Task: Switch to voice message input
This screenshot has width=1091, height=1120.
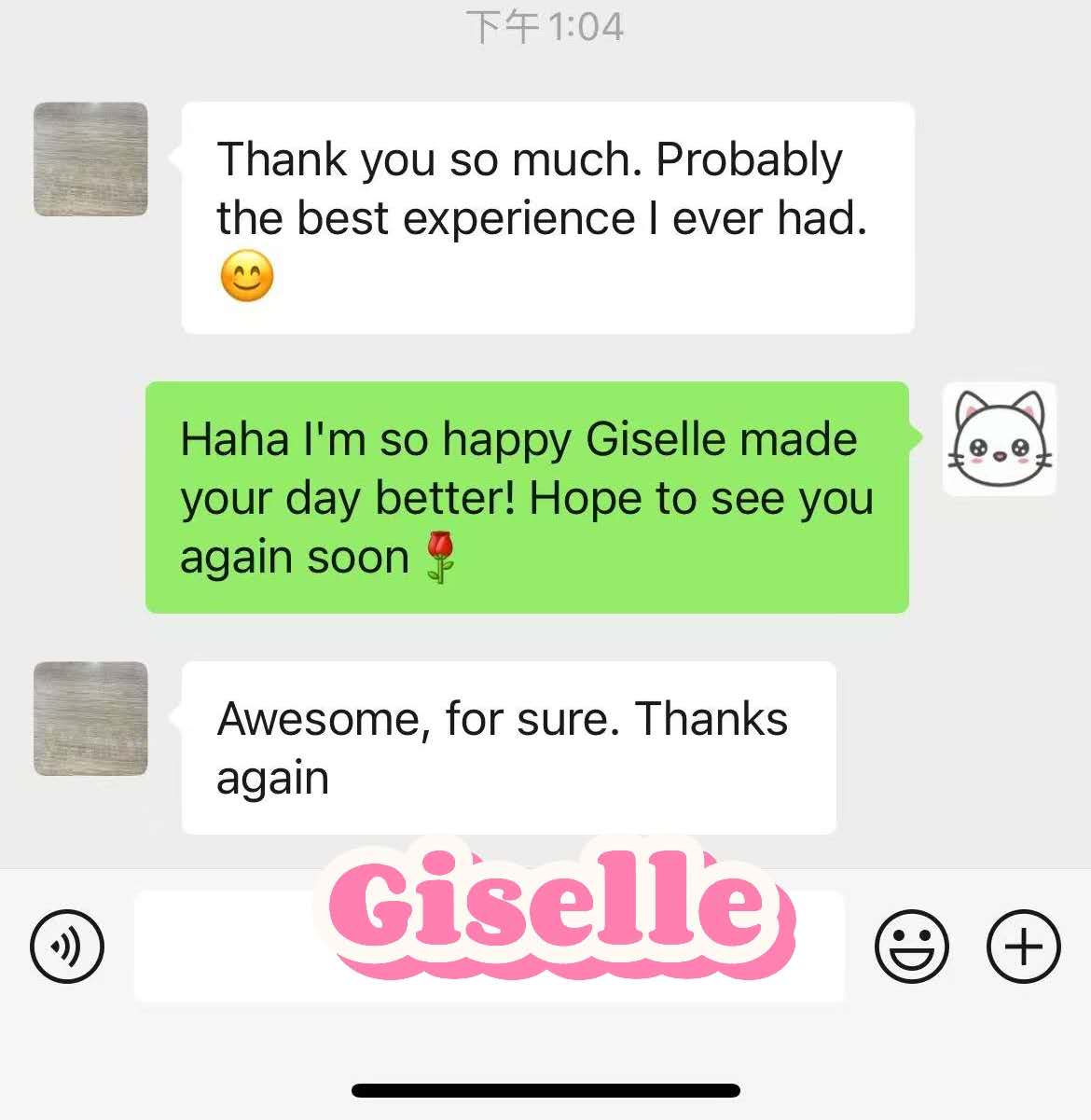Action: [x=67, y=946]
